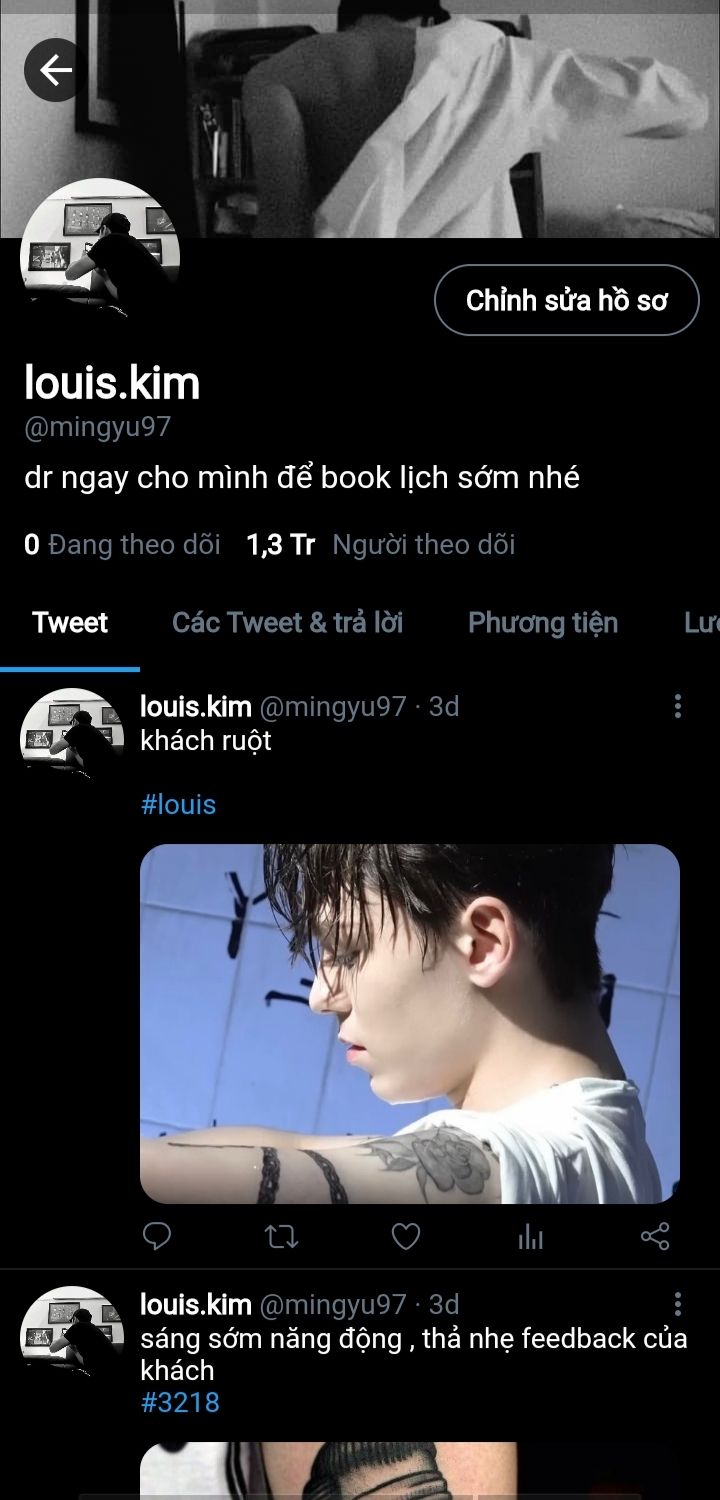The image size is (720, 1500).
Task: Share the khách ruột tweet
Action: tap(655, 1238)
